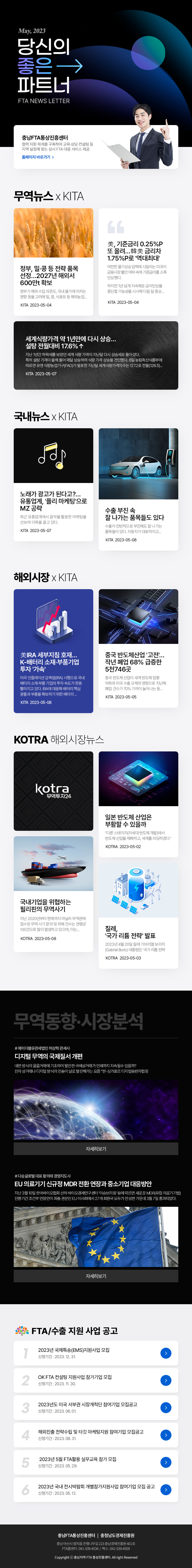This screenshot has width=192, height=1568.
Task: Tap 자세히보기 under 디지털 무역의 국제질서 개편
Action: pyautogui.click(x=96, y=1148)
